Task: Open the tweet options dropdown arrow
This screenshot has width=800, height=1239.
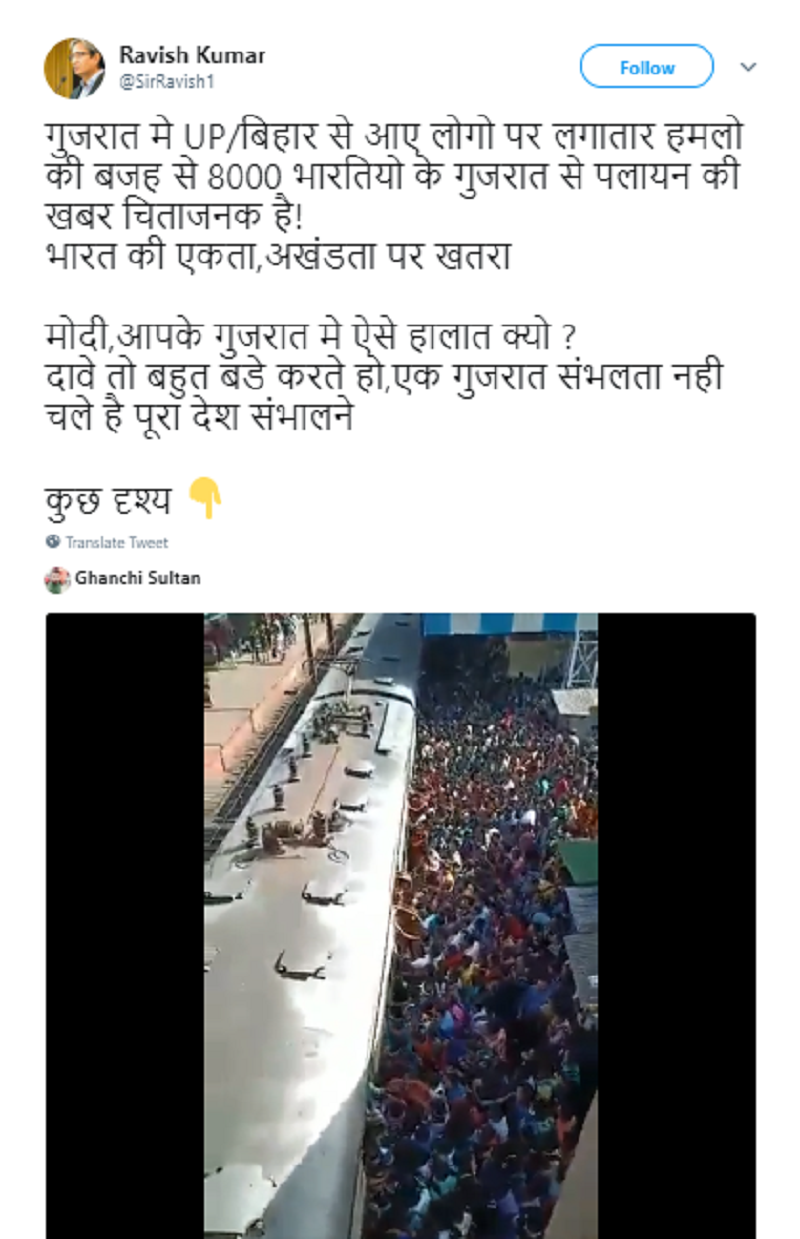Action: tap(748, 68)
